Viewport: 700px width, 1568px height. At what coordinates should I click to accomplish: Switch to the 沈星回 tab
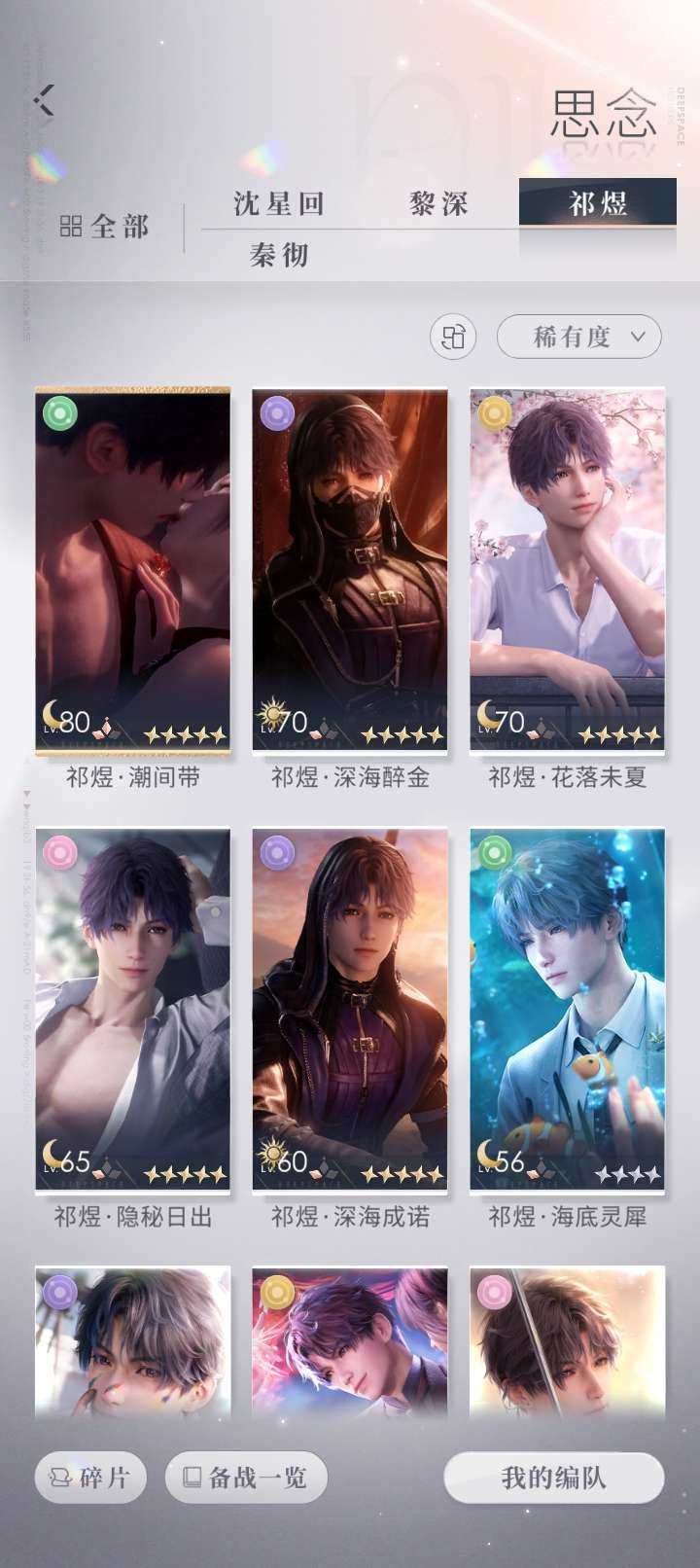click(278, 203)
